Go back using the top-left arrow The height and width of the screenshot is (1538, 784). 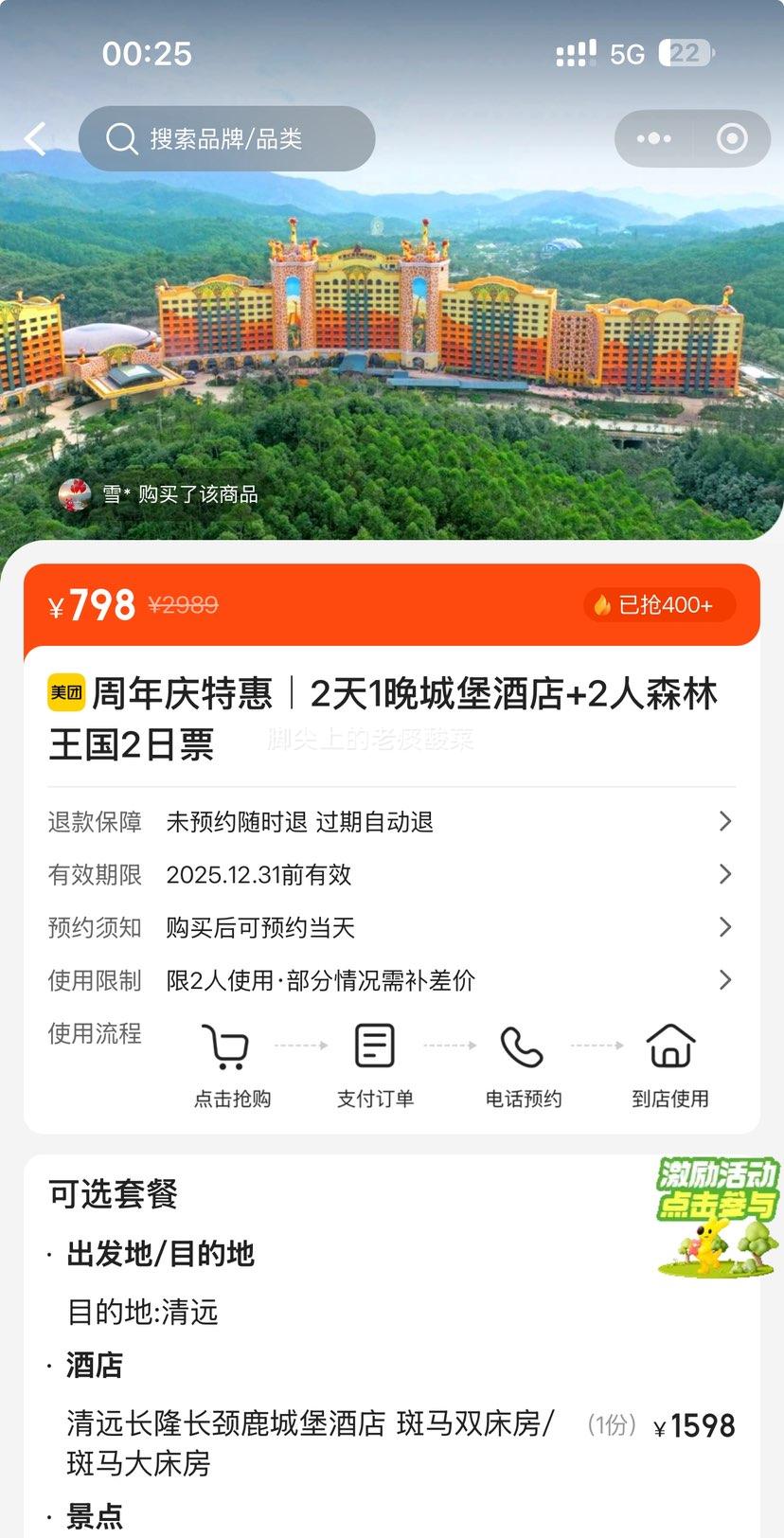36,139
